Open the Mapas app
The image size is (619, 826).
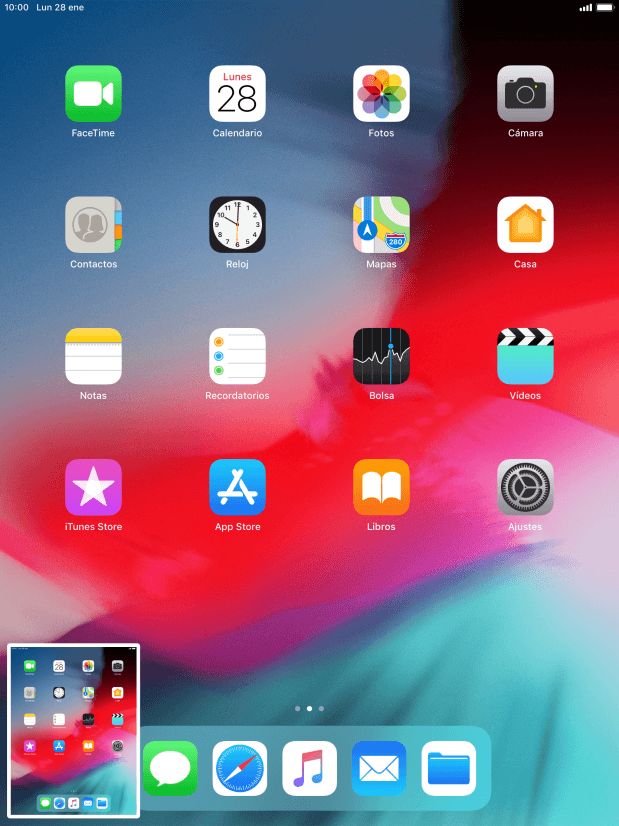(x=381, y=225)
